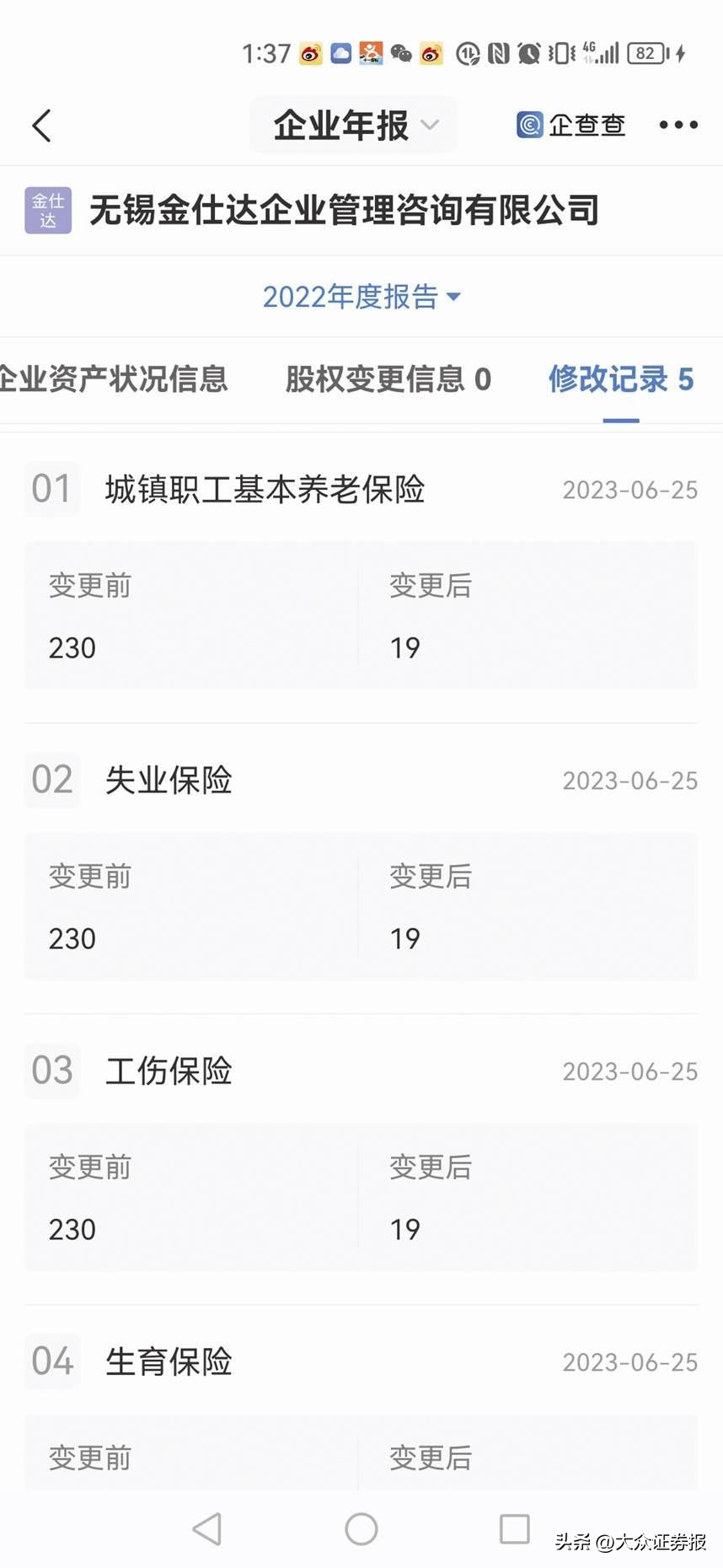Tap the Weibo icon in the status bar
This screenshot has height=1568, width=723.
click(310, 52)
